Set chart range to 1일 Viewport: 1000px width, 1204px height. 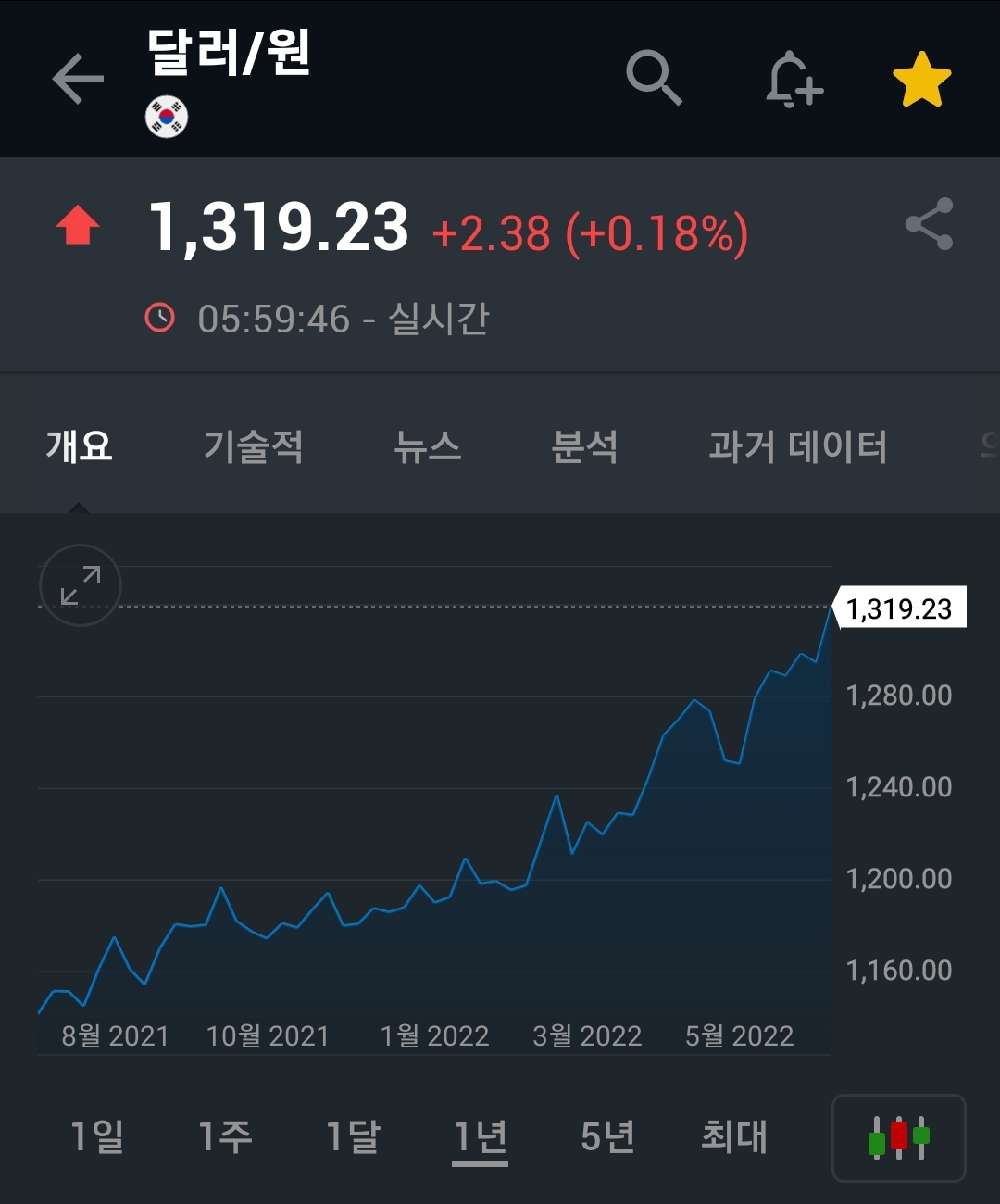click(x=97, y=1136)
